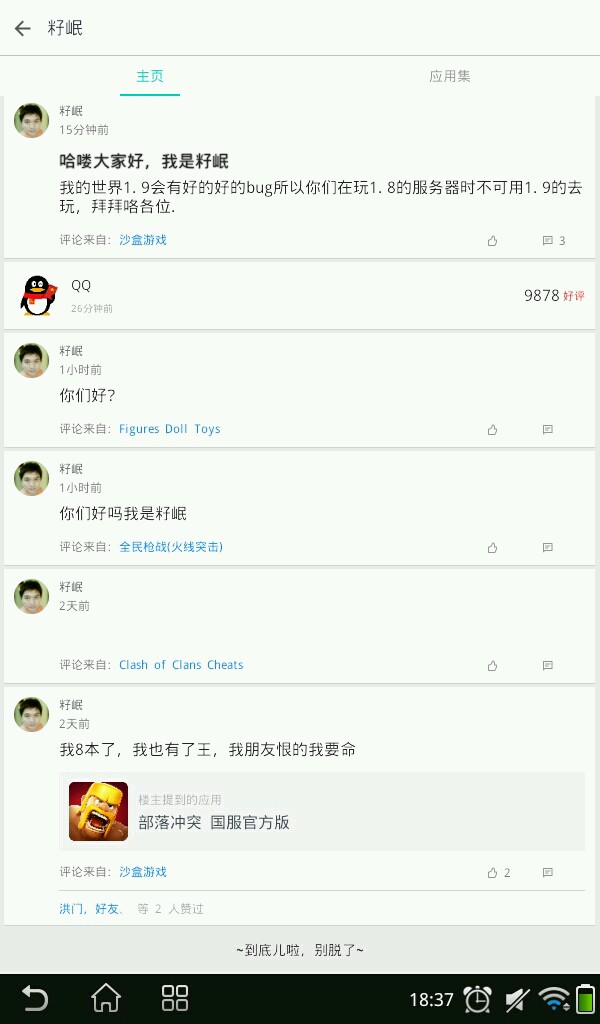Like the 哈喽大家好 post
This screenshot has height=1024, width=600.
coord(492,240)
